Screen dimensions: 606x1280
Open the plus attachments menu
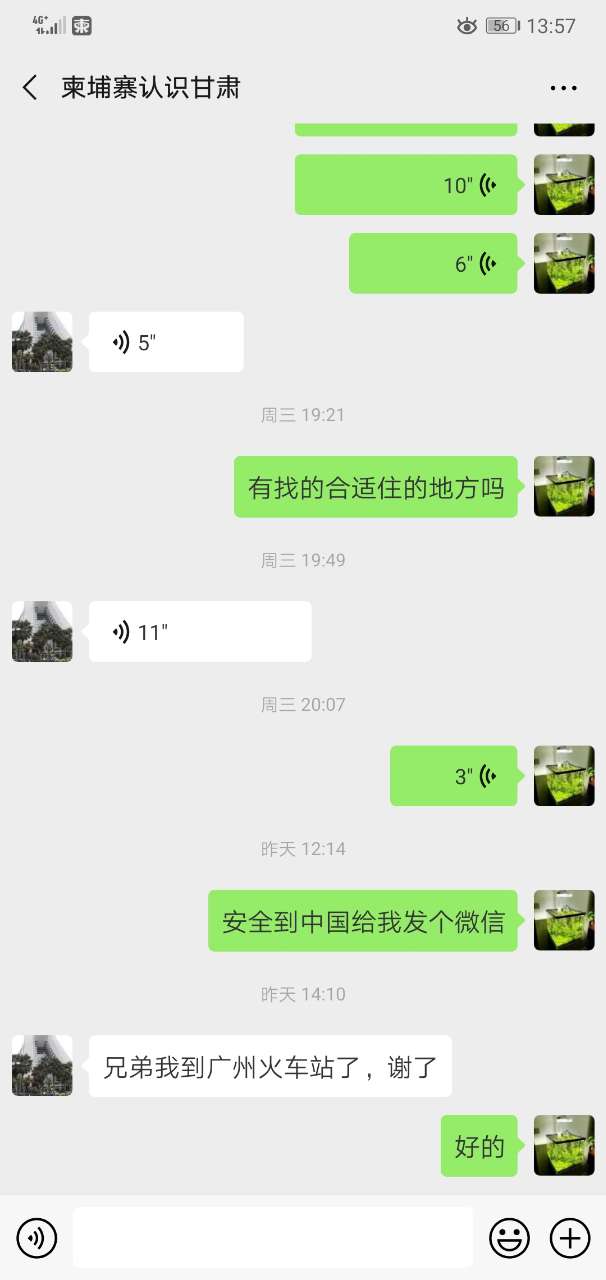(x=570, y=1239)
